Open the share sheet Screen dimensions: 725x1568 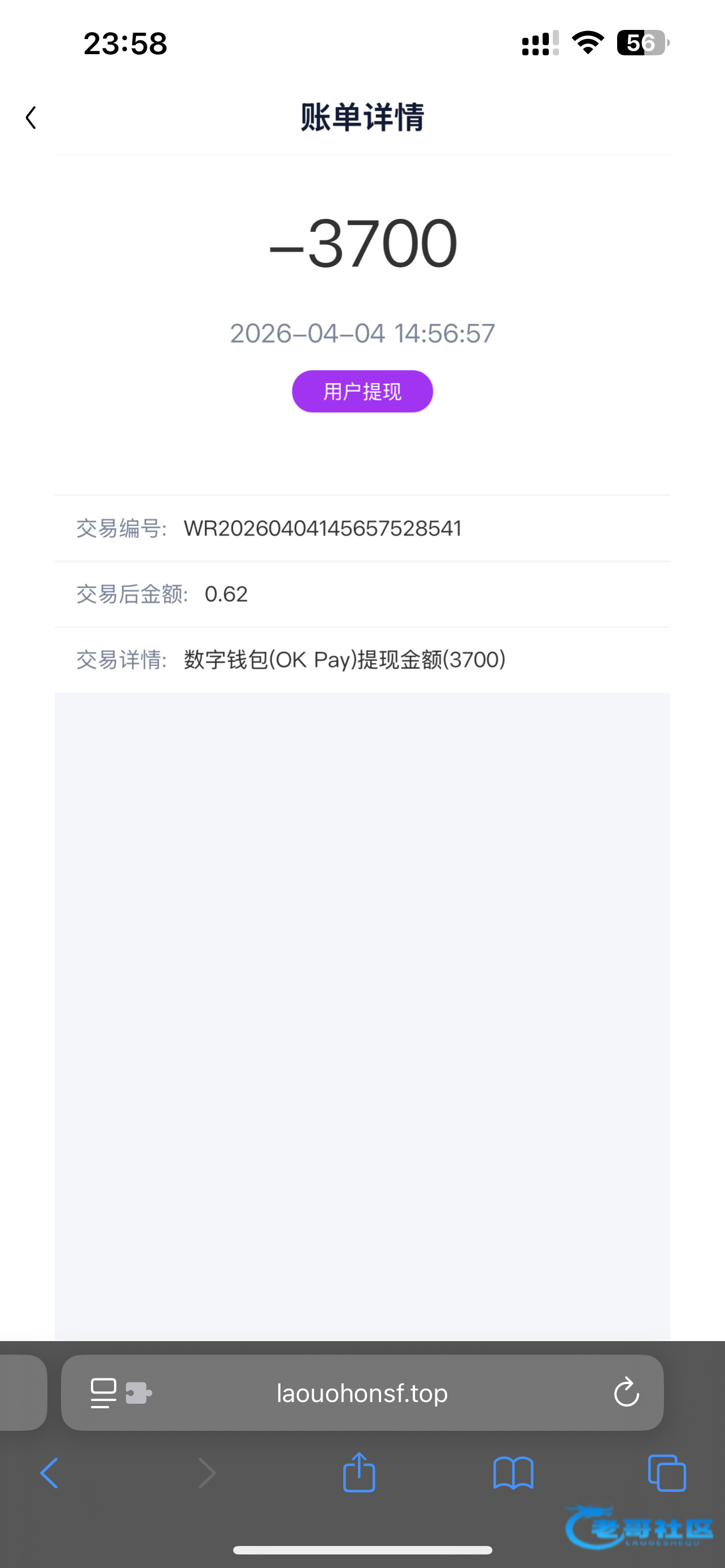359,1474
